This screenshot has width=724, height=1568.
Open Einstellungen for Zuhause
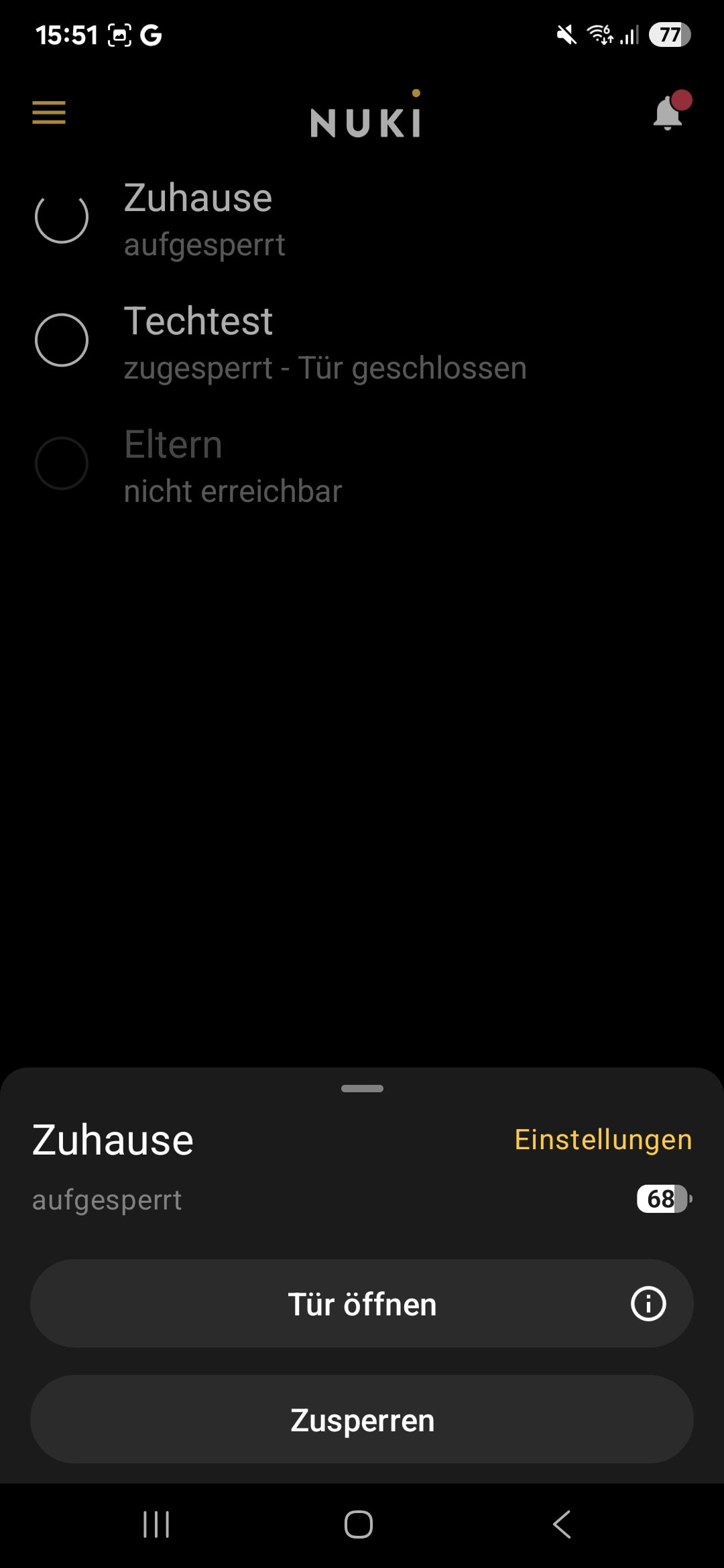(603, 1140)
